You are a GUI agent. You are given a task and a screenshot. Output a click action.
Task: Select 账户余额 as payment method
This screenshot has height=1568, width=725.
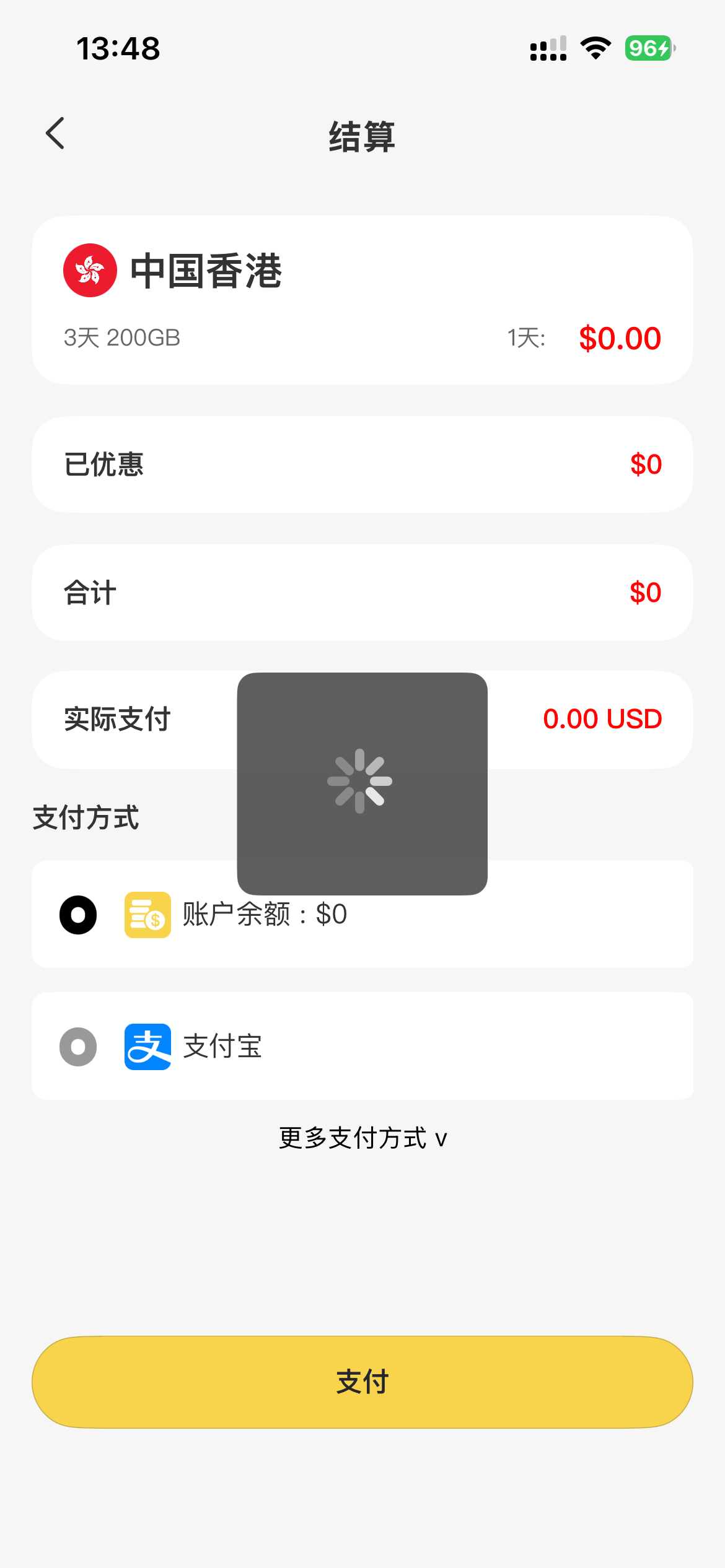pyautogui.click(x=78, y=915)
